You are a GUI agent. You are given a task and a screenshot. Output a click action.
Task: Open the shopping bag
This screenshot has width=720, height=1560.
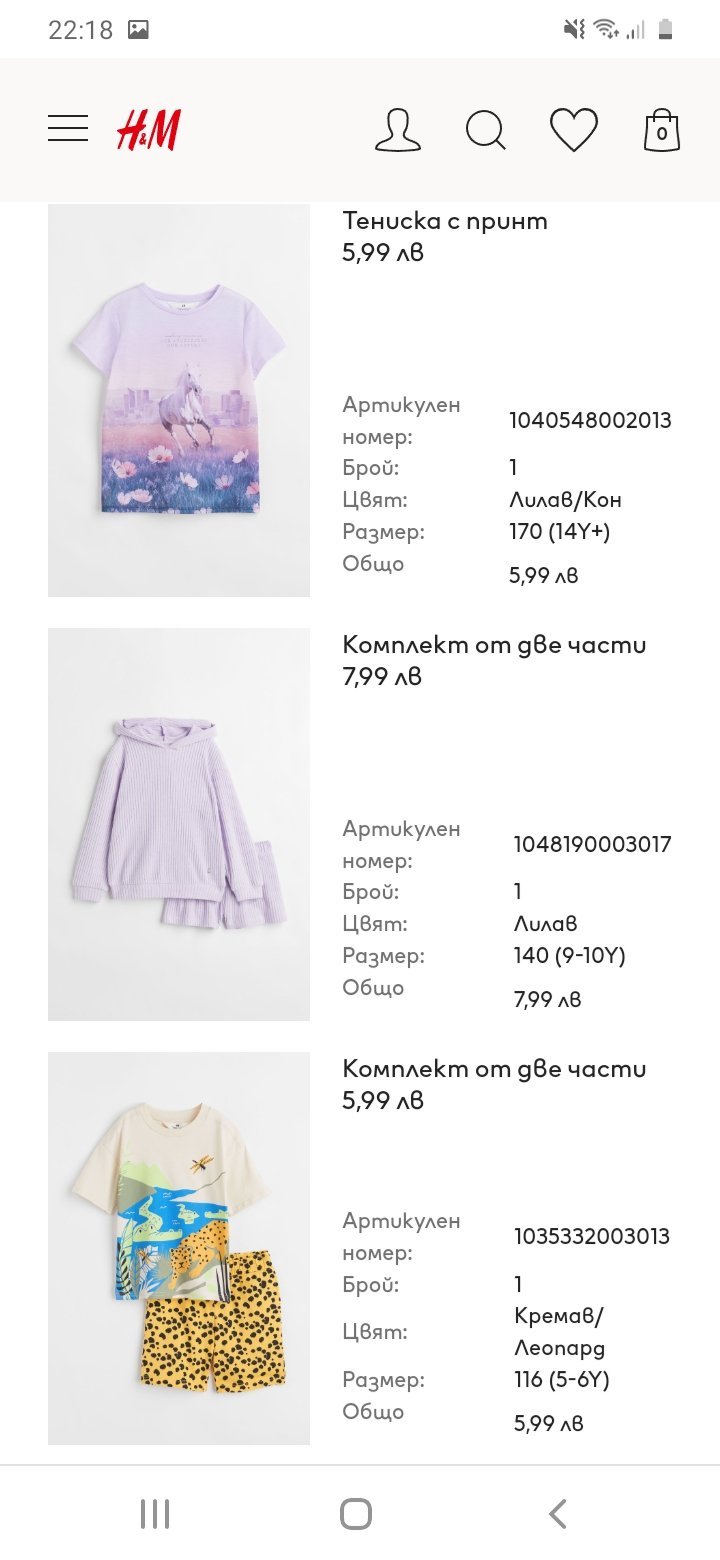pos(661,131)
